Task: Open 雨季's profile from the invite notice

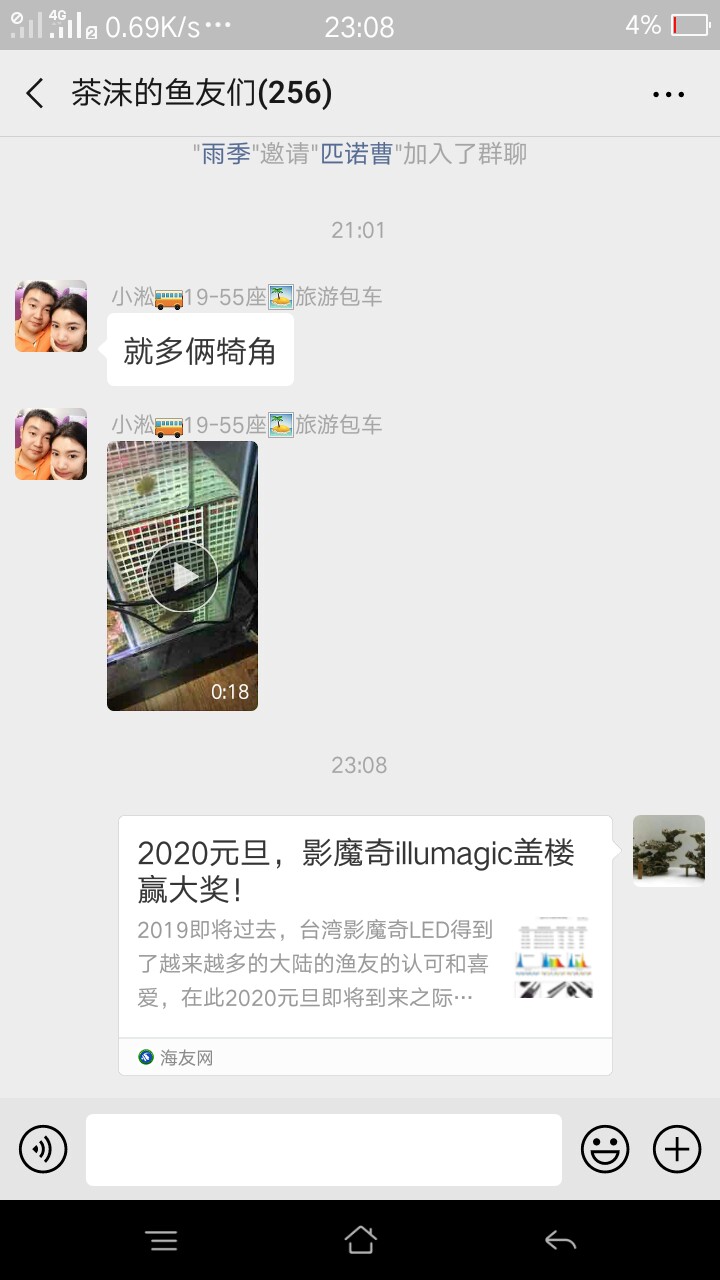Action: coord(225,154)
